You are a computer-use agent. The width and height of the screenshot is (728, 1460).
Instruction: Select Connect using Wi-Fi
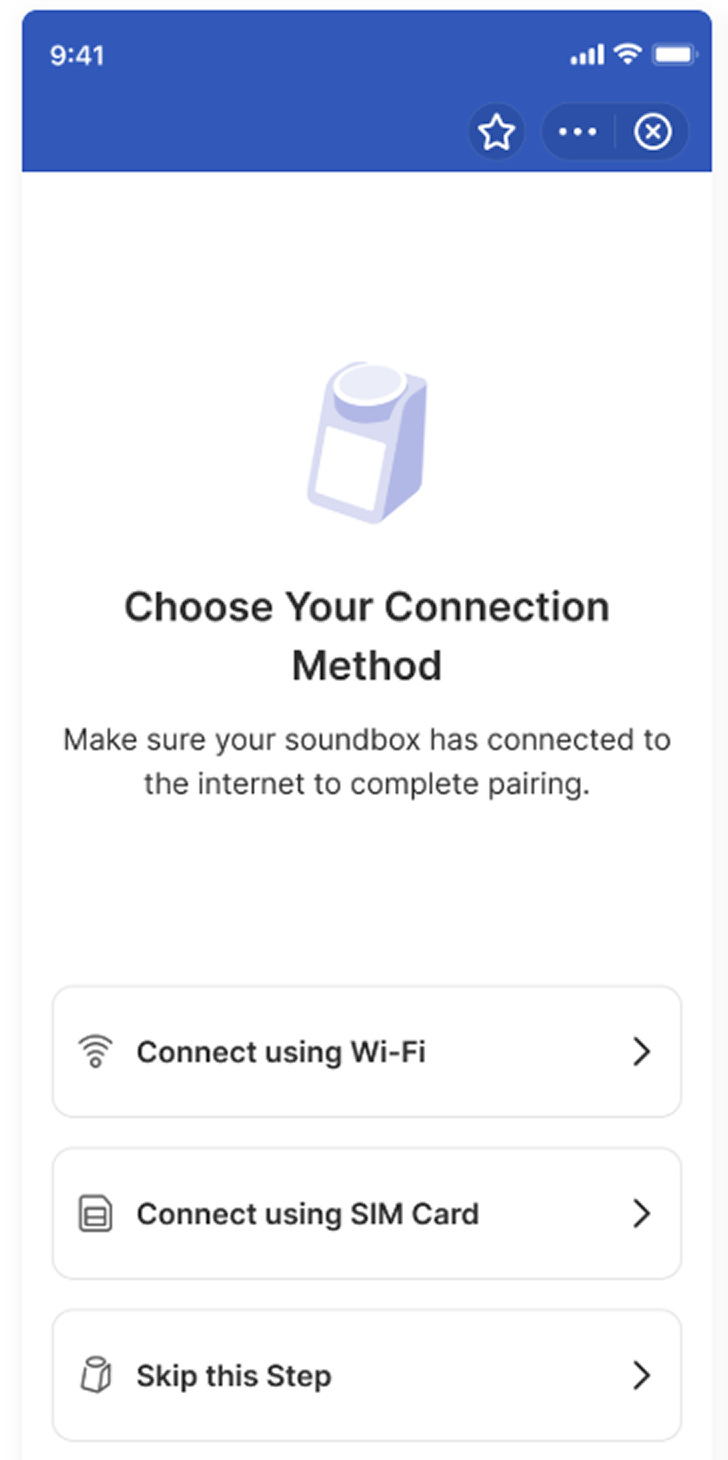point(366,1052)
